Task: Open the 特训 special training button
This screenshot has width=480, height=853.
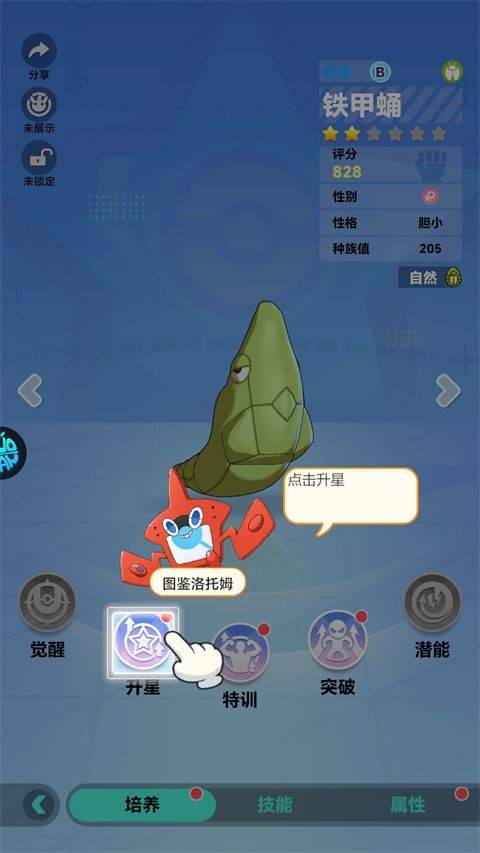Action: pos(240,653)
